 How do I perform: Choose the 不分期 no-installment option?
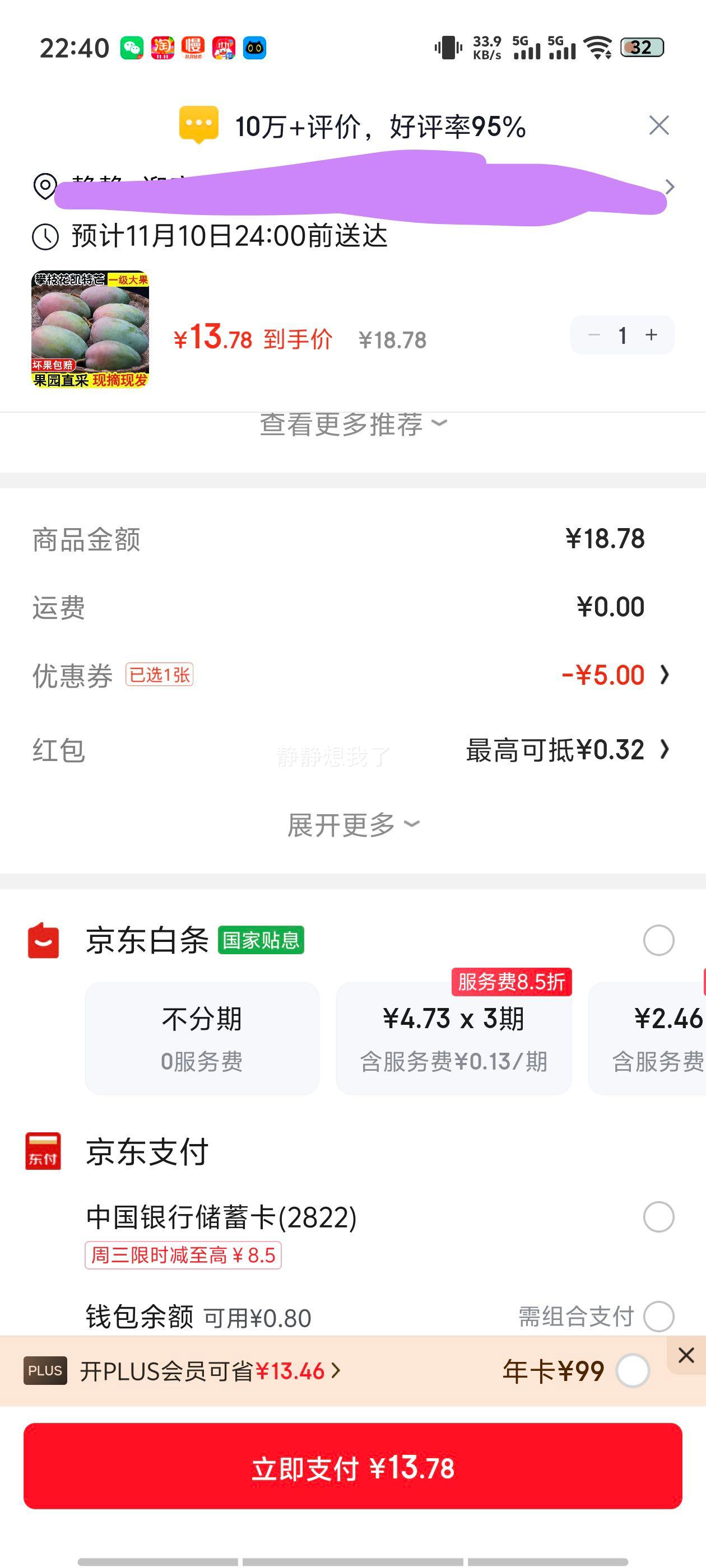(x=202, y=1038)
